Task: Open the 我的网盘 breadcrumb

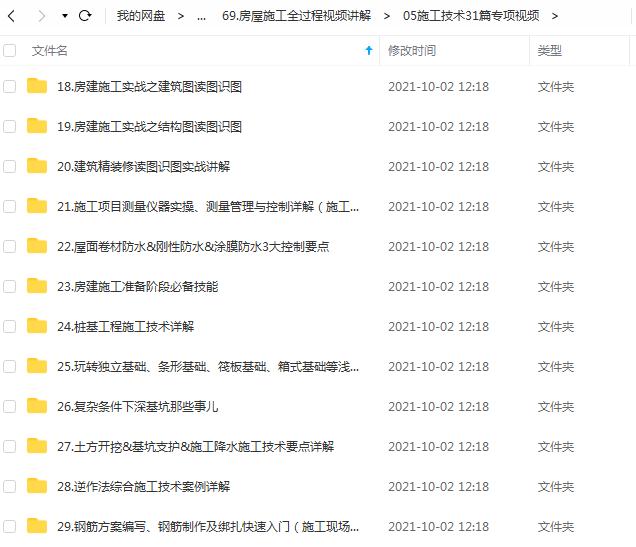Action: 141,16
